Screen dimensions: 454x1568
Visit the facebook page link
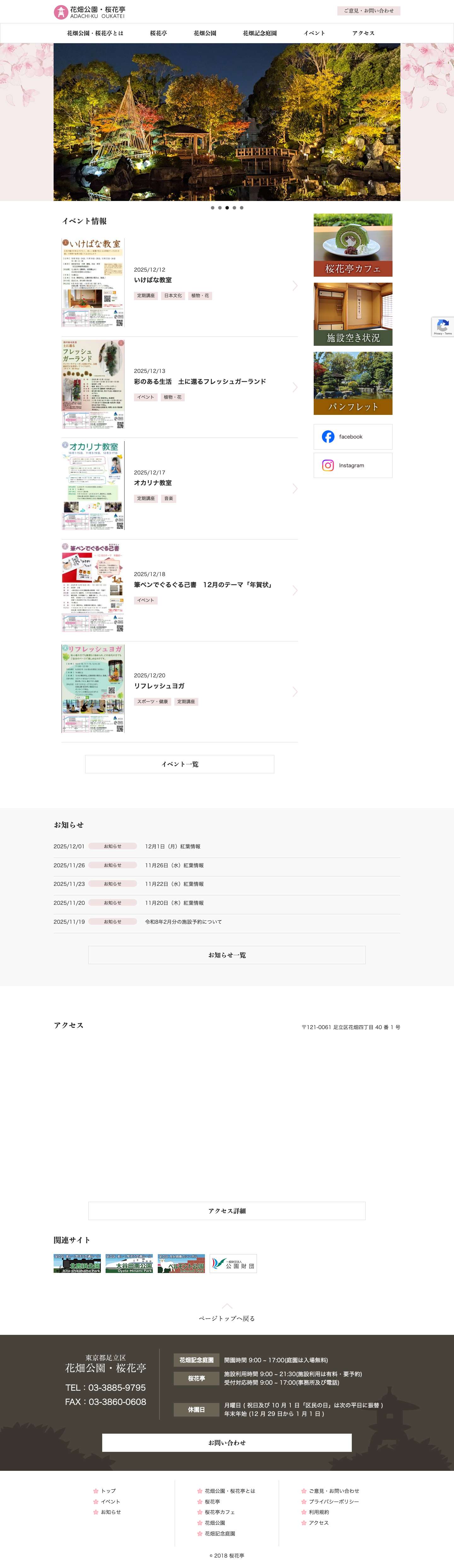352,436
